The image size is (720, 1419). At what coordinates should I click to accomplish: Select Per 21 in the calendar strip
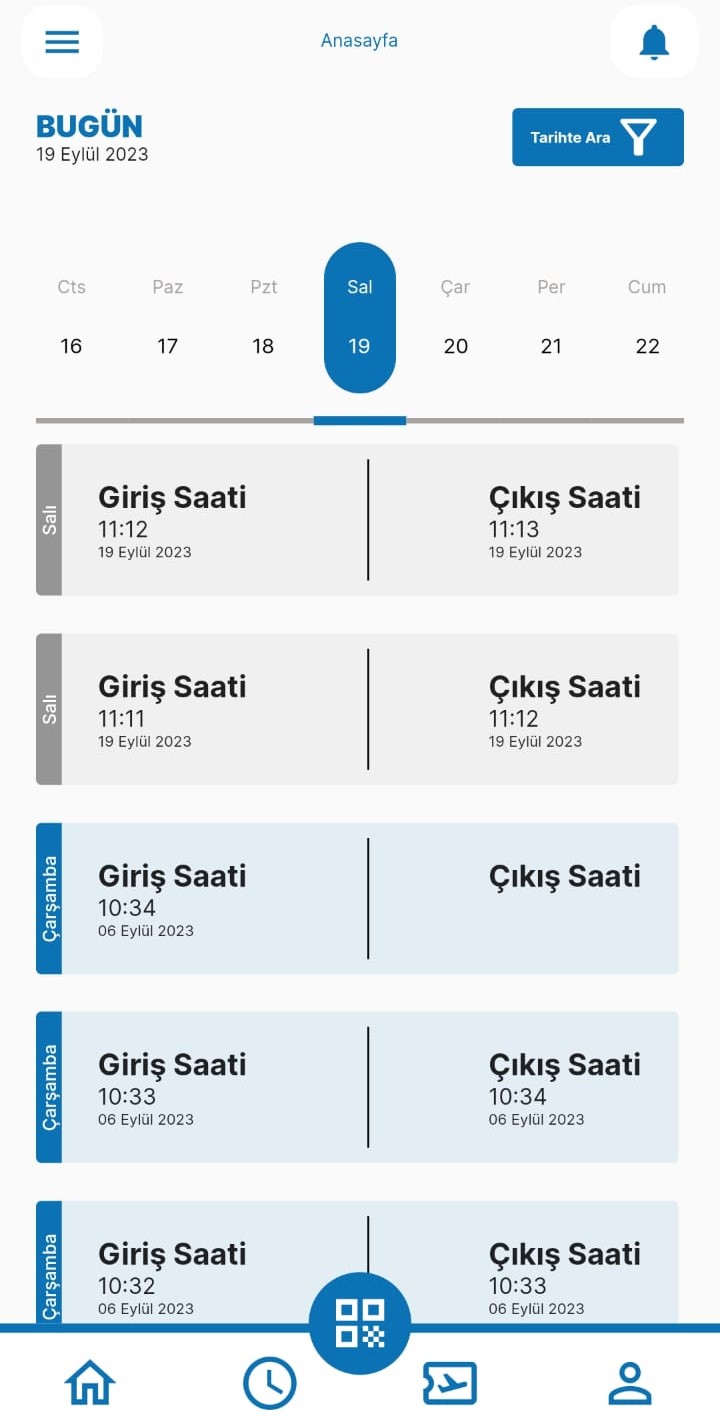(551, 318)
